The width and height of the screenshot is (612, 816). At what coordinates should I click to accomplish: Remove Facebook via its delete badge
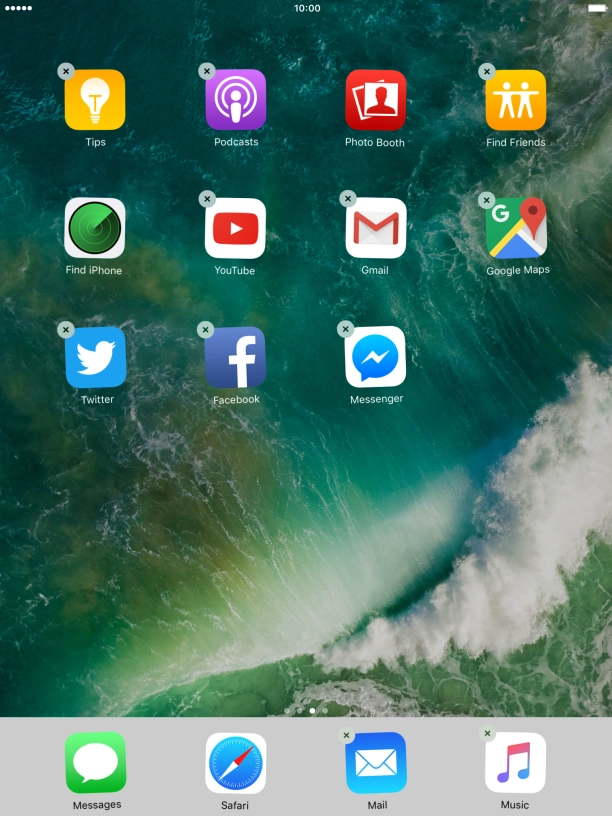(205, 329)
